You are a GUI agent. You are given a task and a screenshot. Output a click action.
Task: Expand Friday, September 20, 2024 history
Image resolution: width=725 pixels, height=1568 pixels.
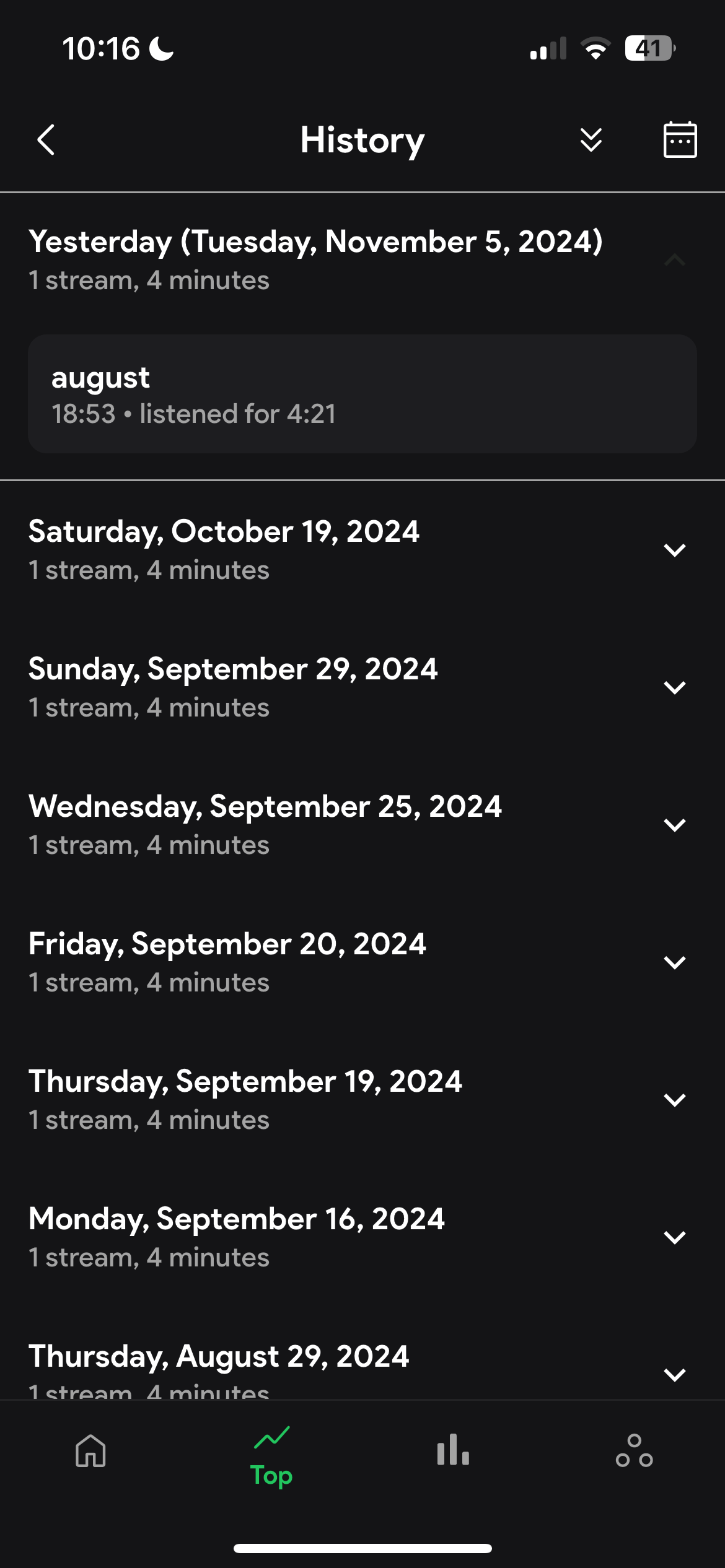(674, 962)
